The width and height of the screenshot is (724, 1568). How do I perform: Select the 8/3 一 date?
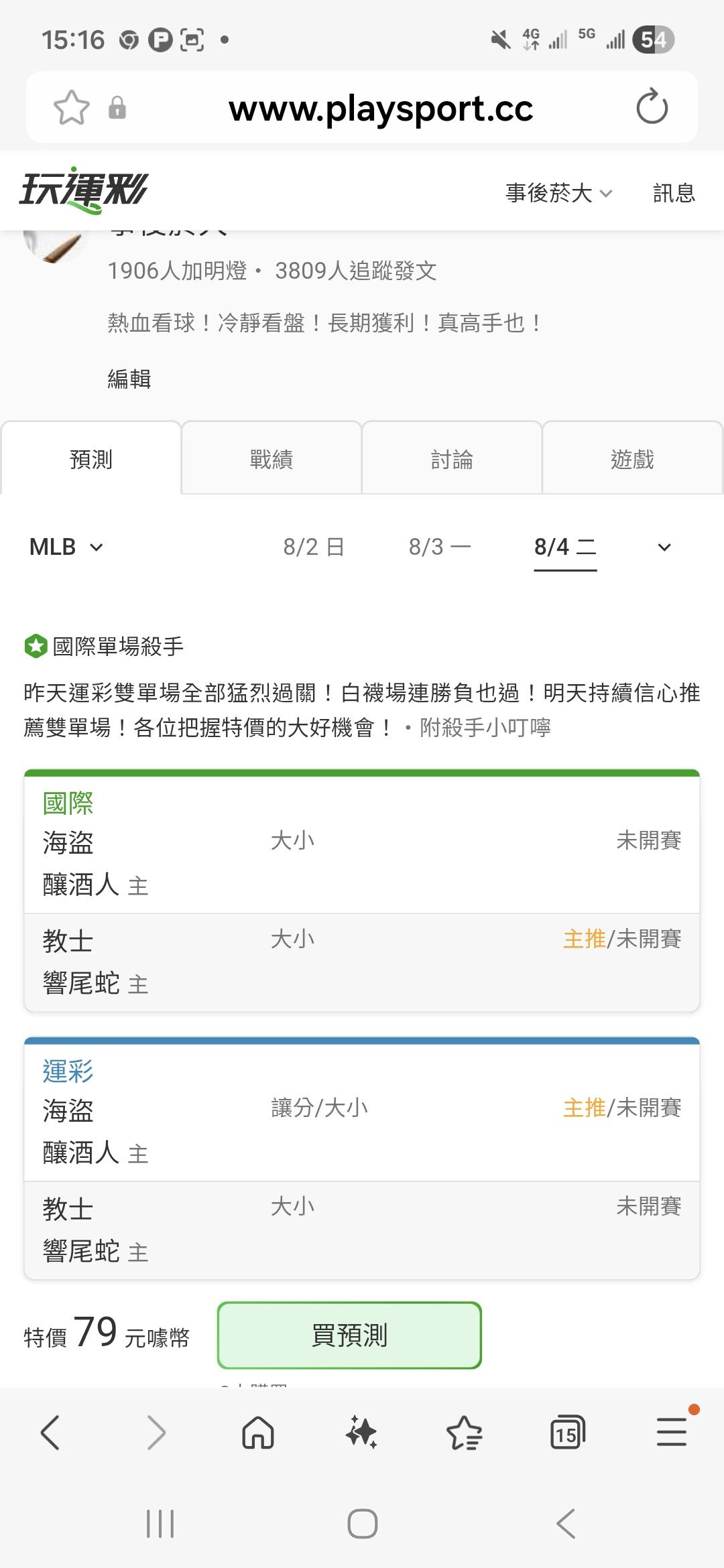click(440, 547)
